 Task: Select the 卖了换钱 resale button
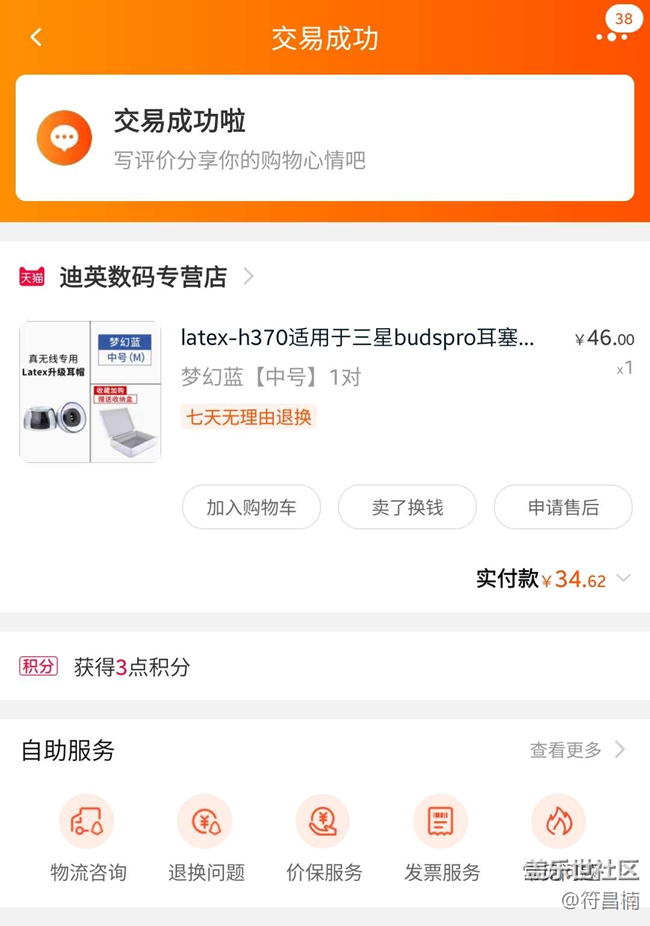[407, 507]
